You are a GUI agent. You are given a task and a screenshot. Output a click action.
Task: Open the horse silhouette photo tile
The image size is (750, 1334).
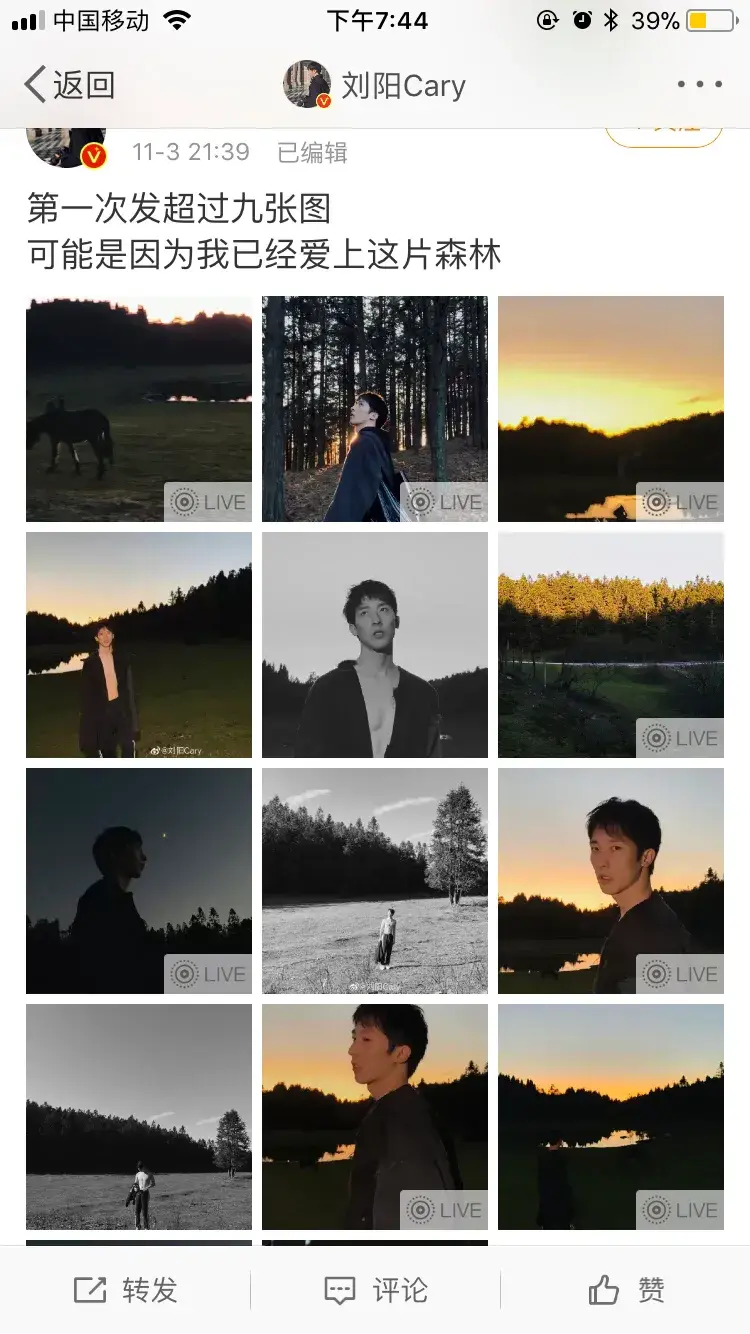tap(139, 408)
